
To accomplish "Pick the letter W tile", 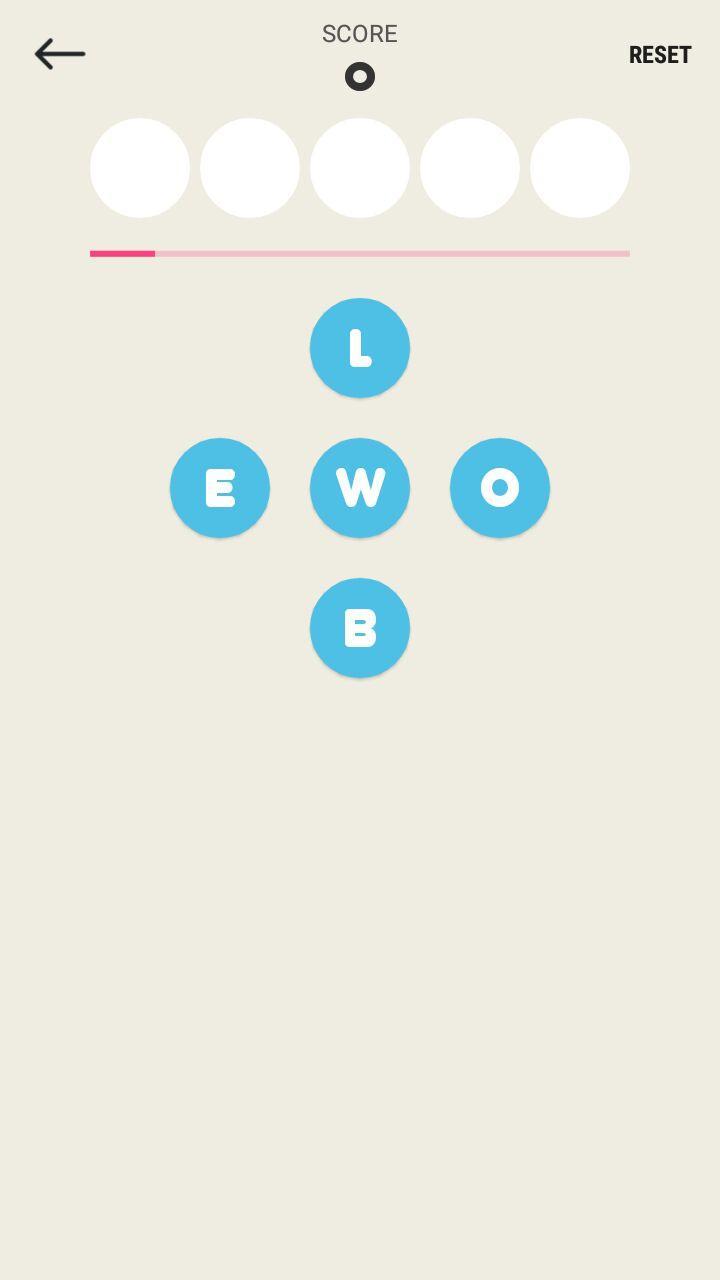I will tap(360, 488).
